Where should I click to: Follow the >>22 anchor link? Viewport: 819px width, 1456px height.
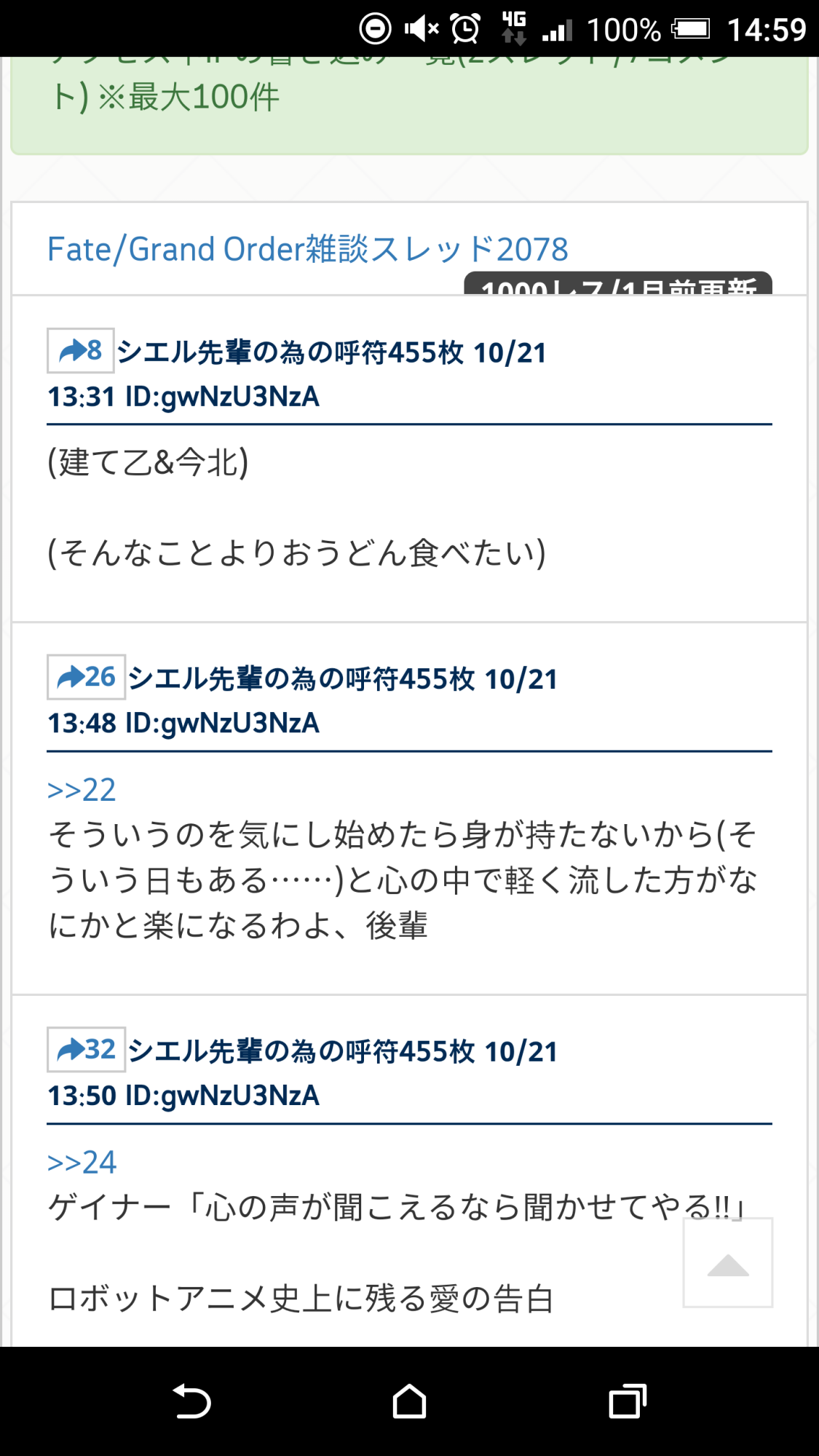click(x=82, y=790)
